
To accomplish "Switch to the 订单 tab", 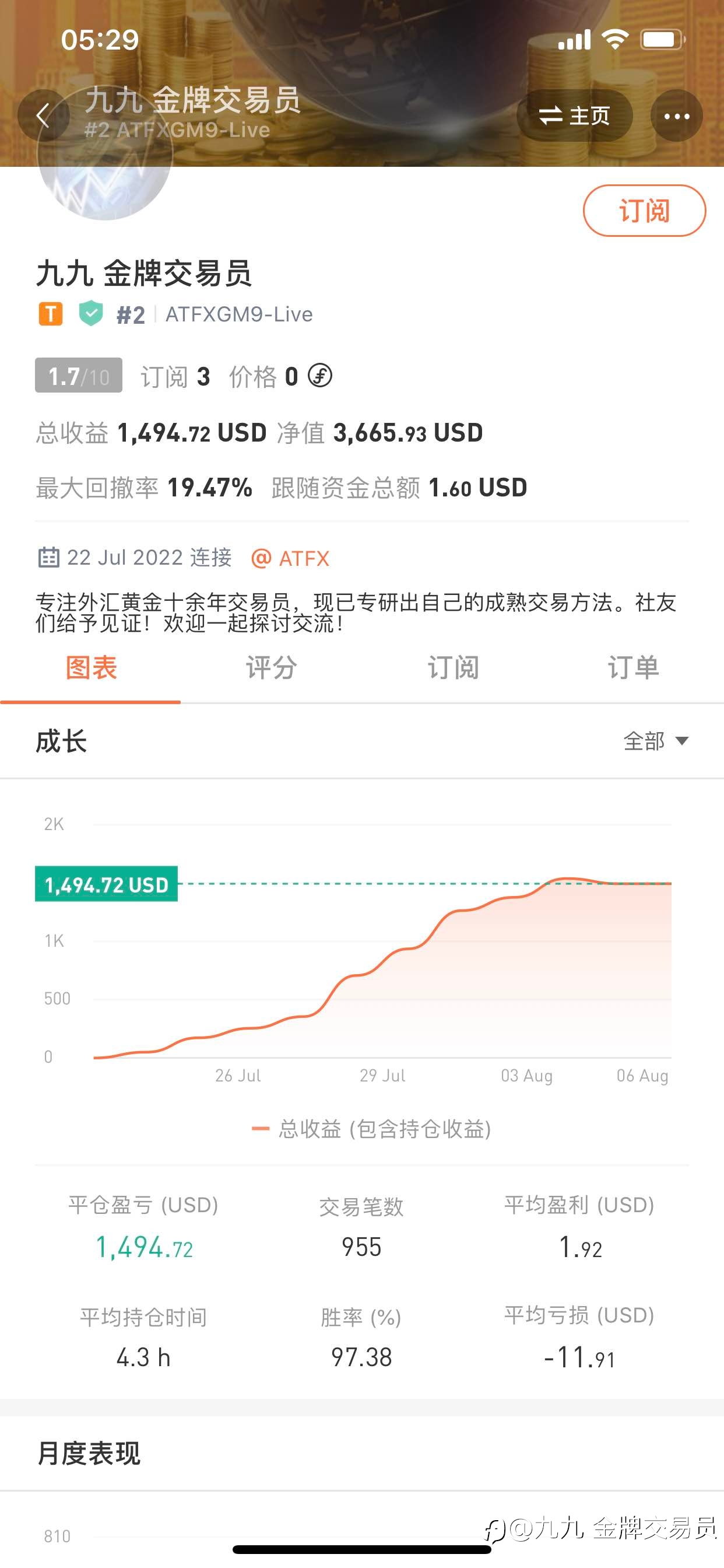I will [633, 668].
